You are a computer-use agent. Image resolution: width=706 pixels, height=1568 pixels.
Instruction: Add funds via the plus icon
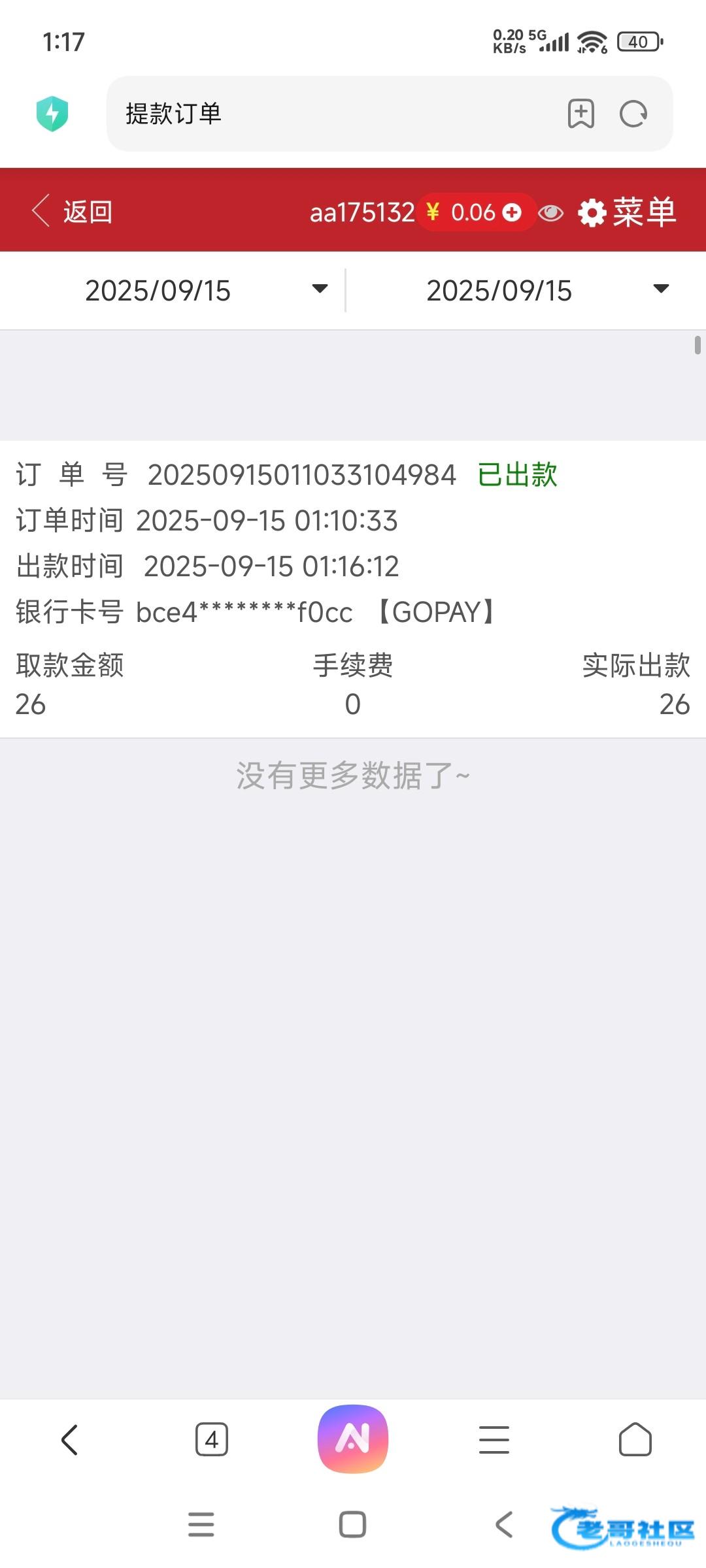coord(512,212)
